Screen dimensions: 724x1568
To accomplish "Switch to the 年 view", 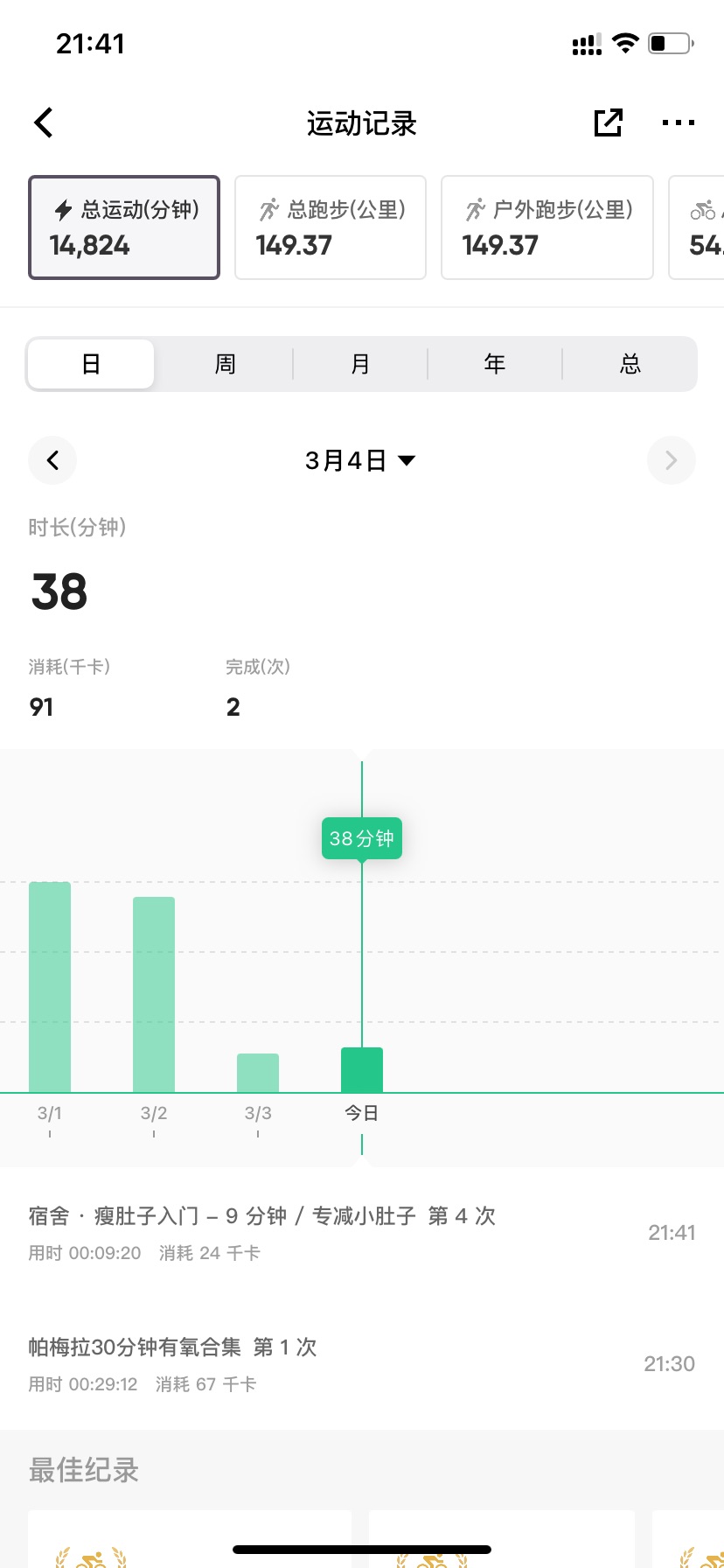I will click(x=495, y=364).
